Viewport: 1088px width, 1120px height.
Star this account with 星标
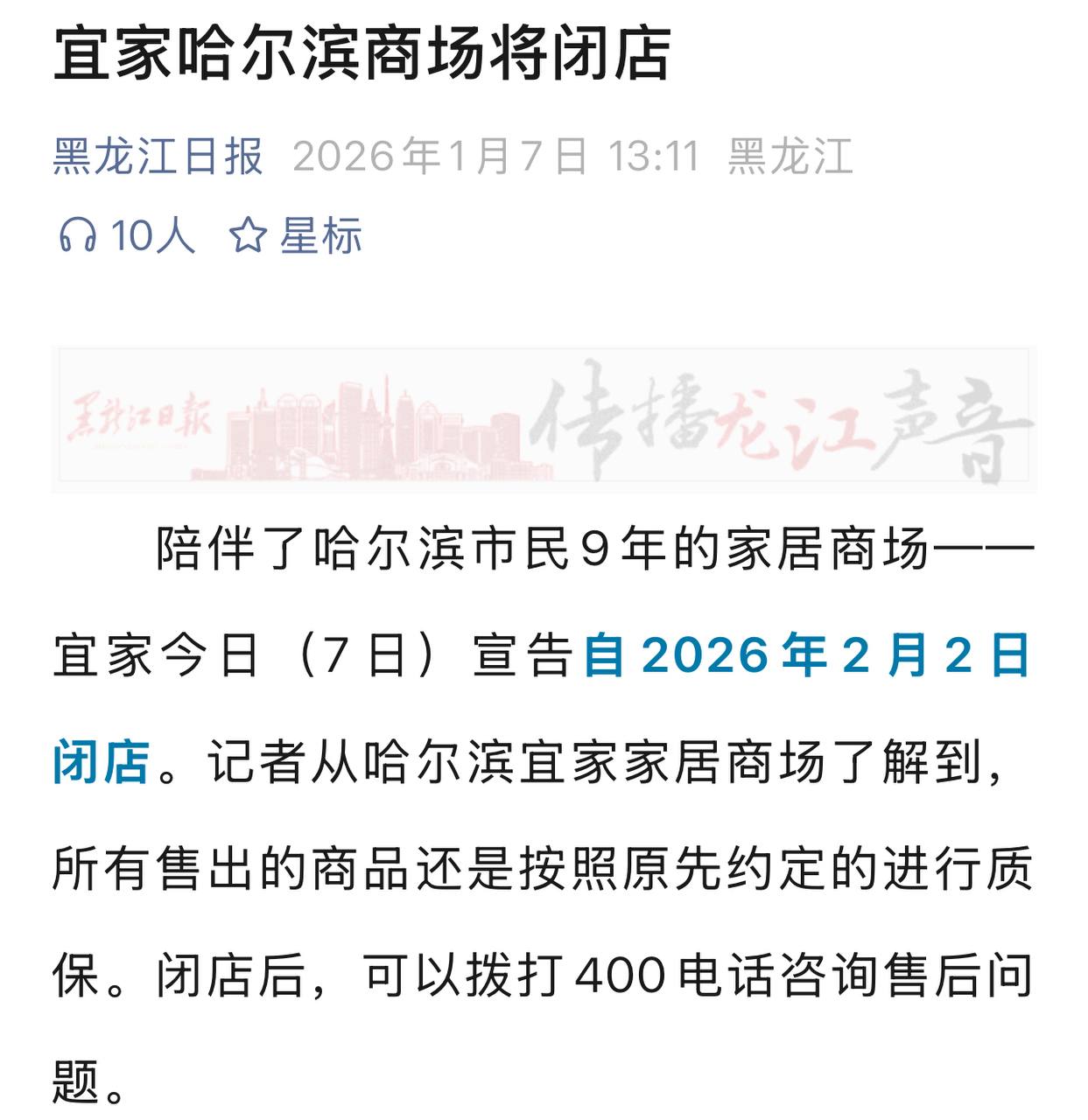click(296, 236)
